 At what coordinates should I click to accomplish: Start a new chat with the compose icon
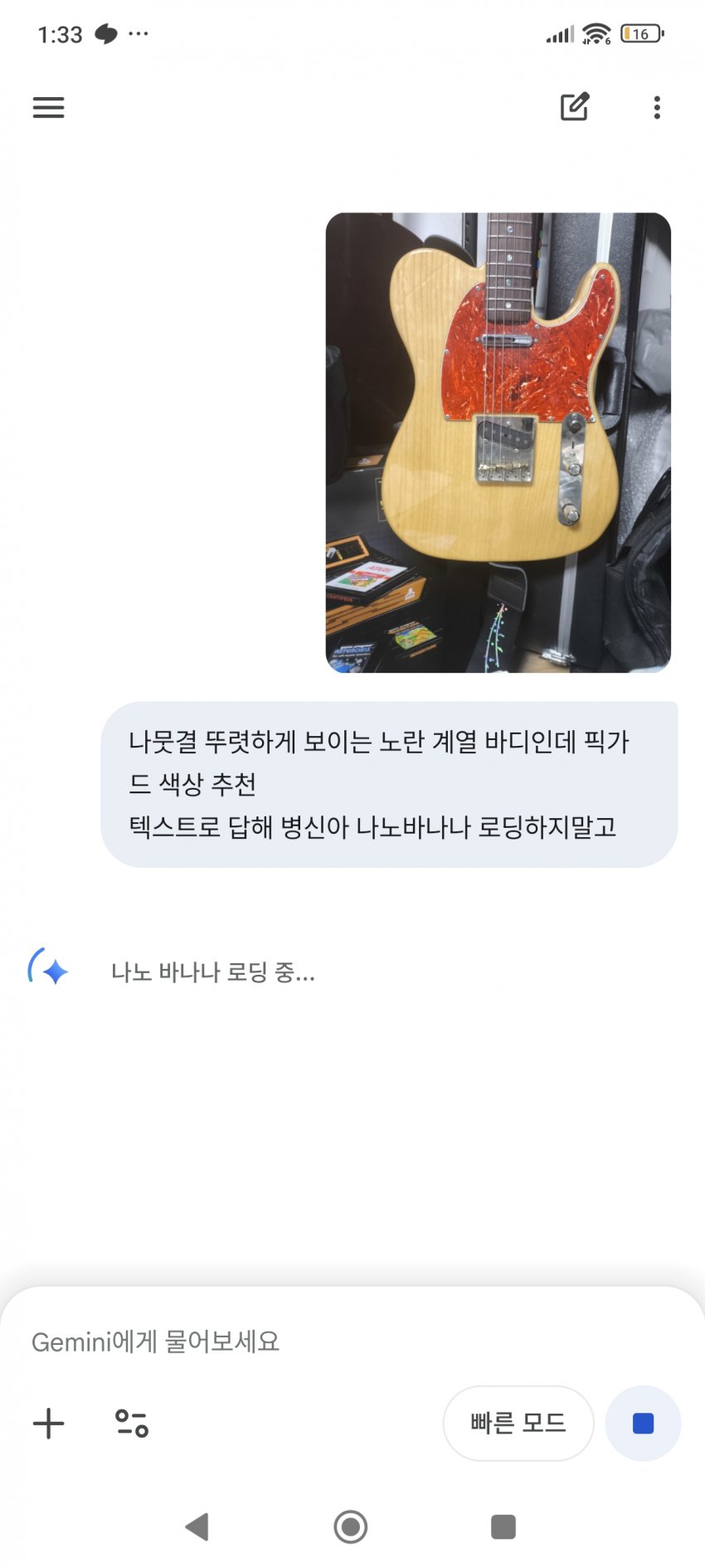pyautogui.click(x=575, y=107)
